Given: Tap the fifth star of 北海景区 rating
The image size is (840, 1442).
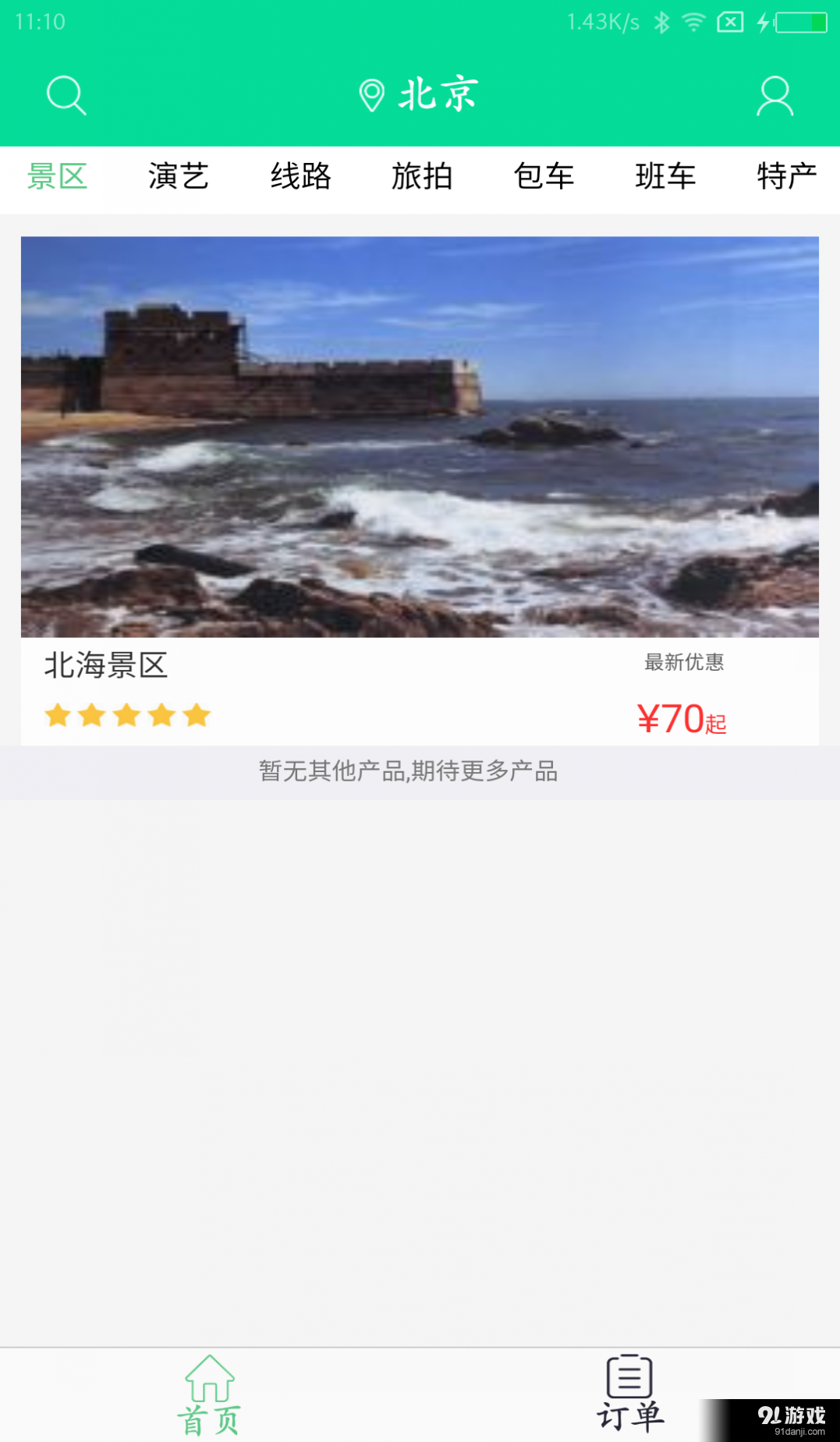Looking at the screenshot, I should (196, 714).
